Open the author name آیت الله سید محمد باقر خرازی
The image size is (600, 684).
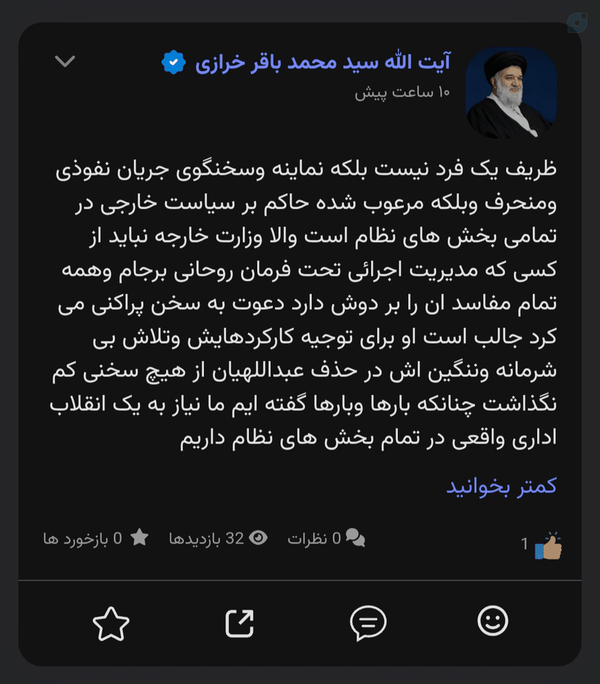(x=323, y=62)
